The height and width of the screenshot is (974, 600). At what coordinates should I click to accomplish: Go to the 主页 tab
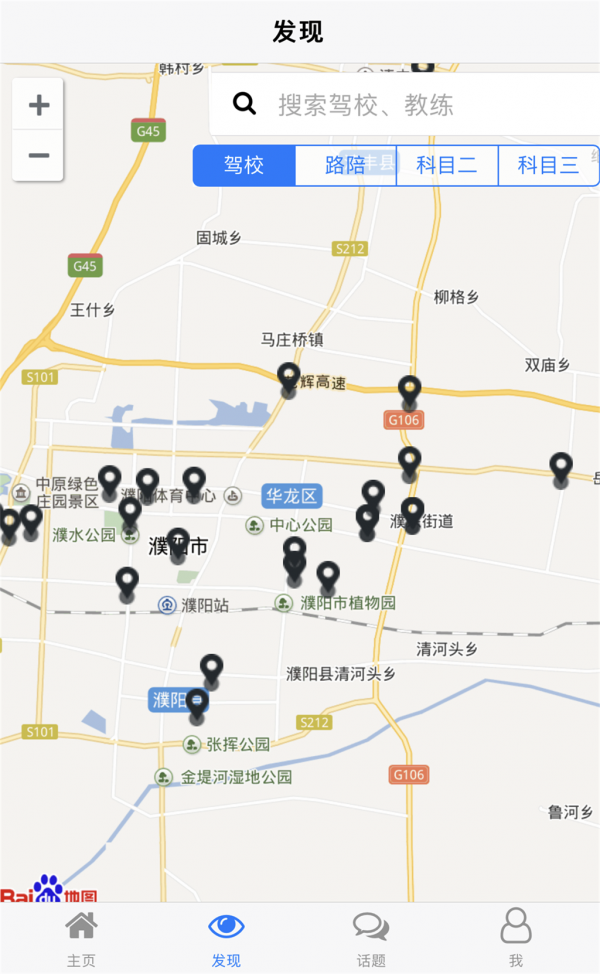[x=81, y=938]
